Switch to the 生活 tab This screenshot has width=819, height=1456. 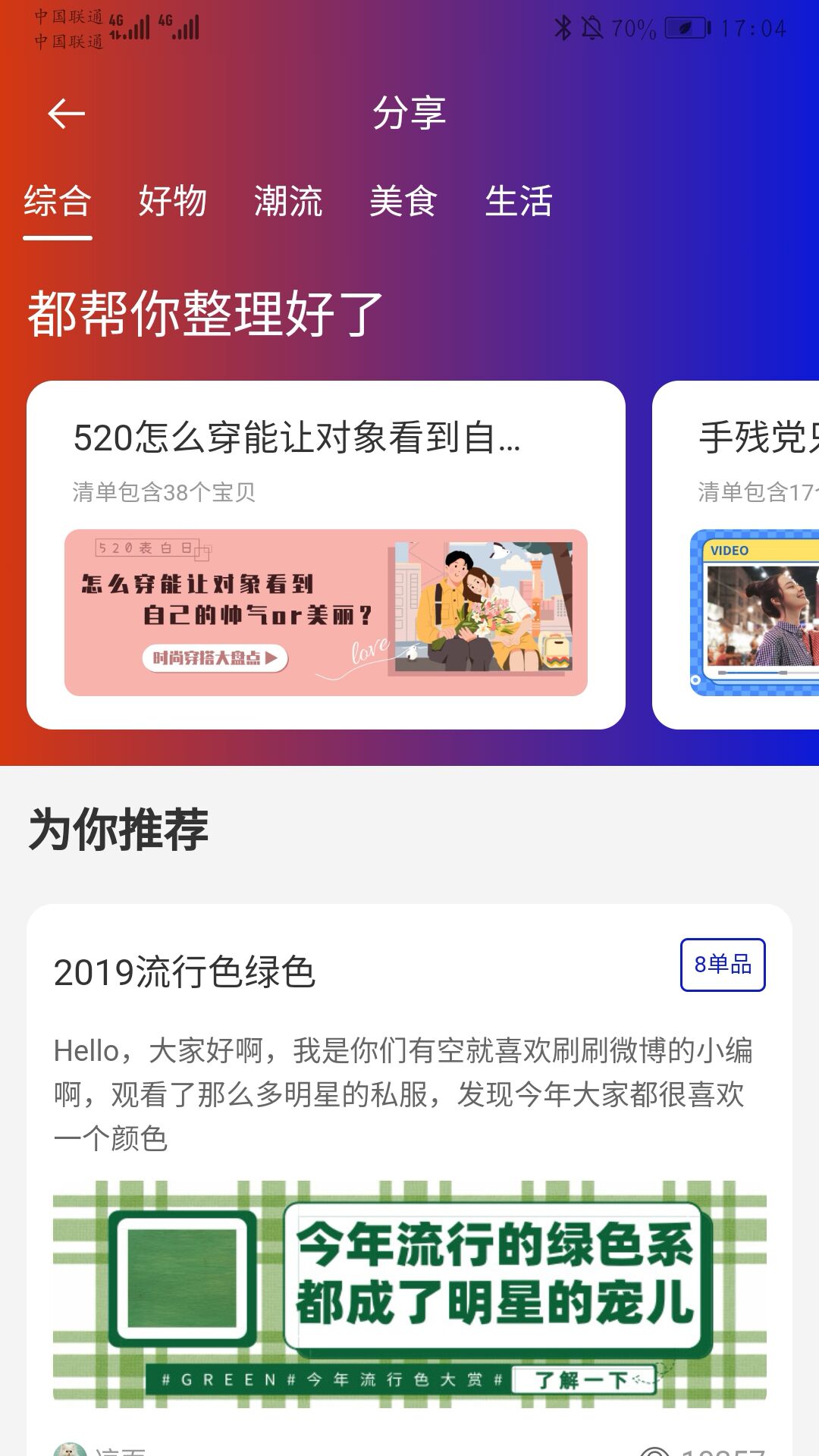pyautogui.click(x=519, y=202)
